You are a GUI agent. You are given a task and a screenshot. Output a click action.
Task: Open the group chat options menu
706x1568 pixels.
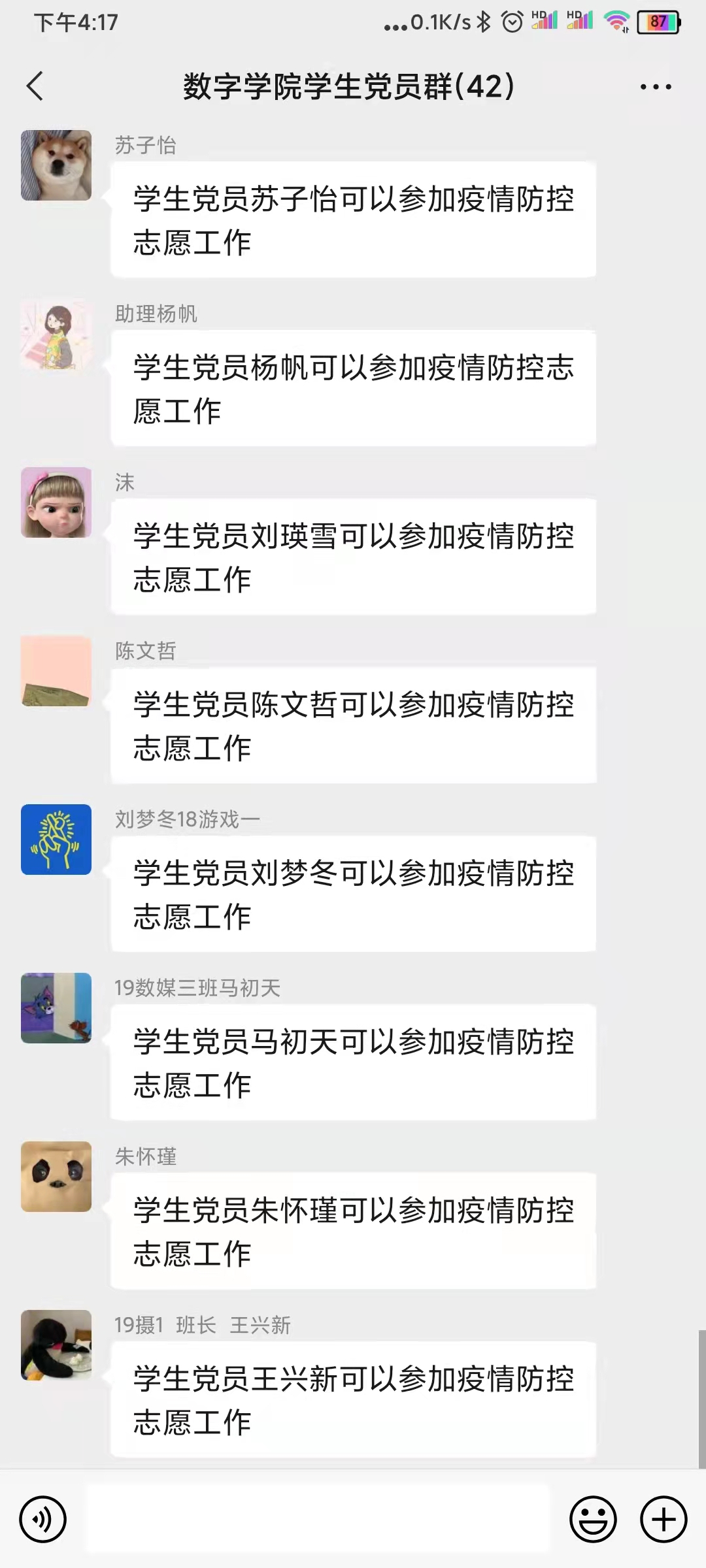656,86
